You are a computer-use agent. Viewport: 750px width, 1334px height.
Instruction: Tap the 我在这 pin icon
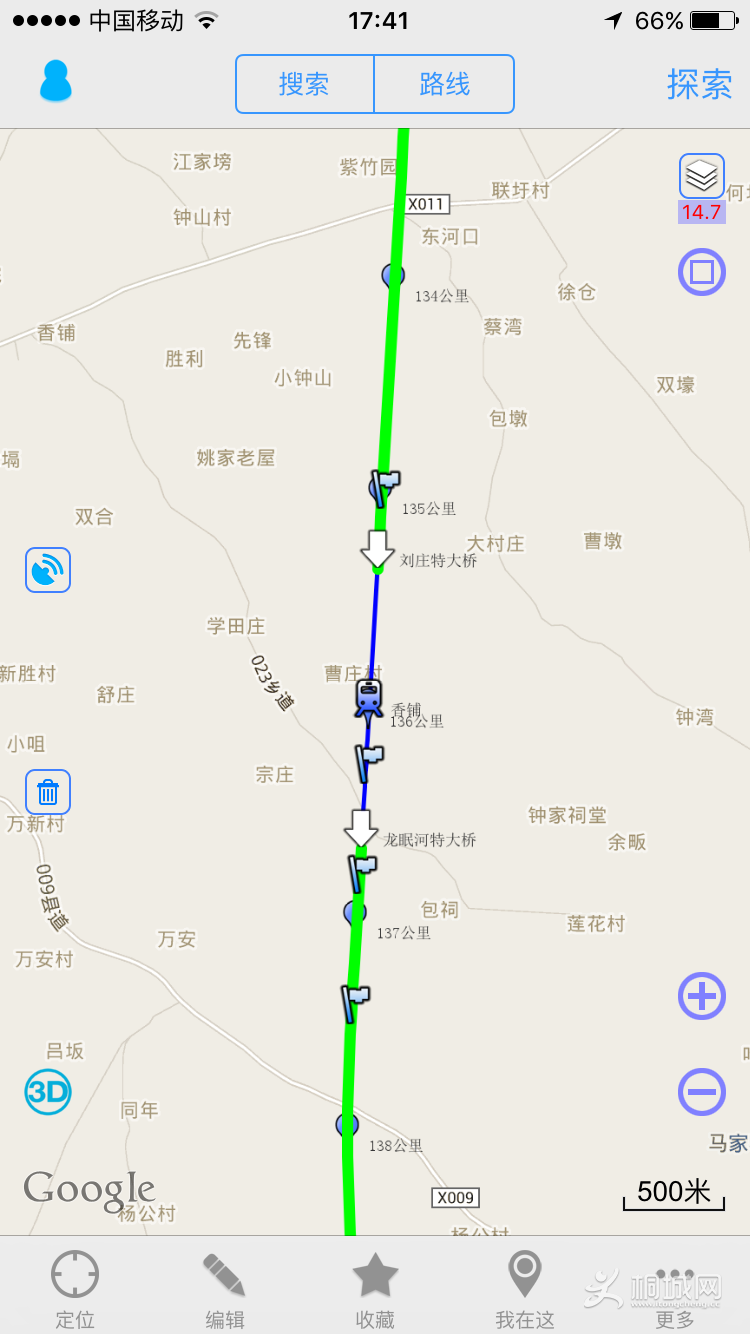[525, 1274]
